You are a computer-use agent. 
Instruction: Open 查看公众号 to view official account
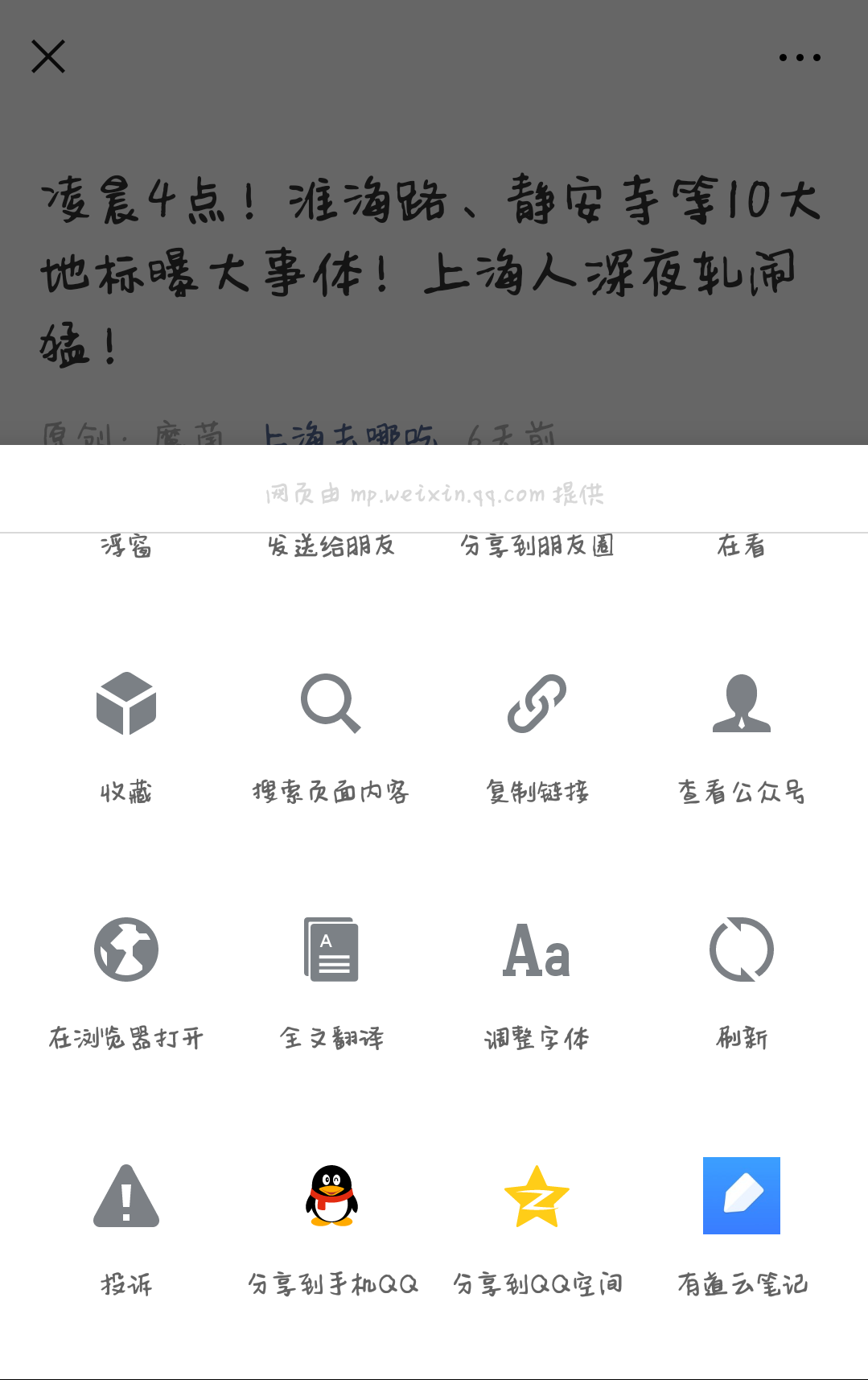743,740
